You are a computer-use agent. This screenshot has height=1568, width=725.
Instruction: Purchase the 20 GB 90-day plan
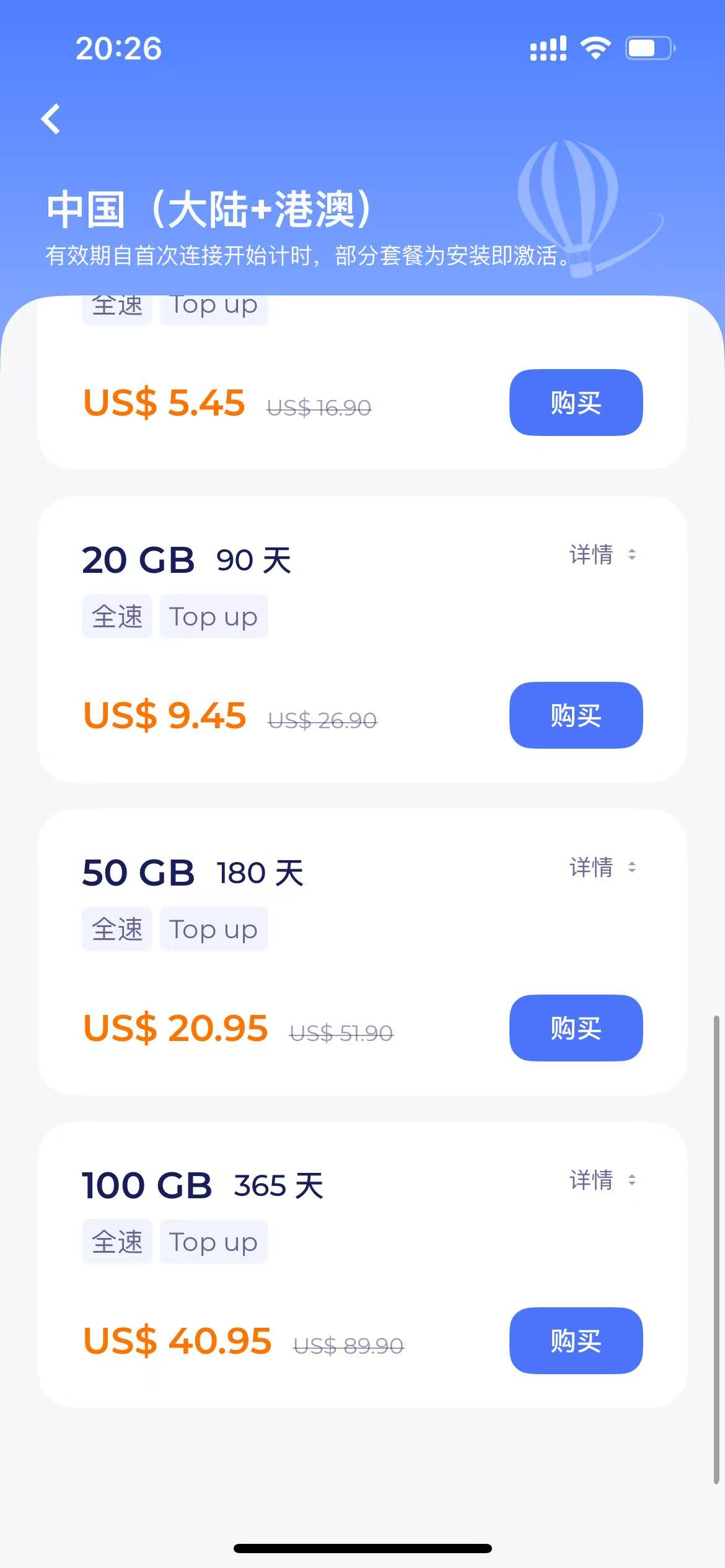[576, 715]
